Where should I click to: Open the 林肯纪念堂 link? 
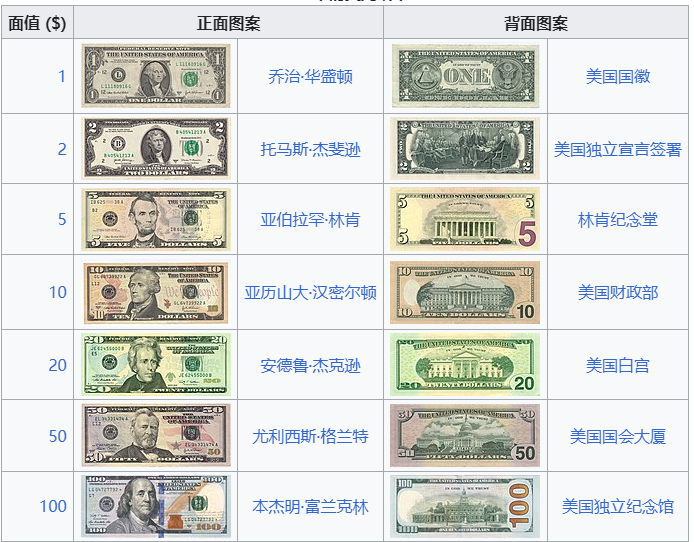pyautogui.click(x=617, y=219)
